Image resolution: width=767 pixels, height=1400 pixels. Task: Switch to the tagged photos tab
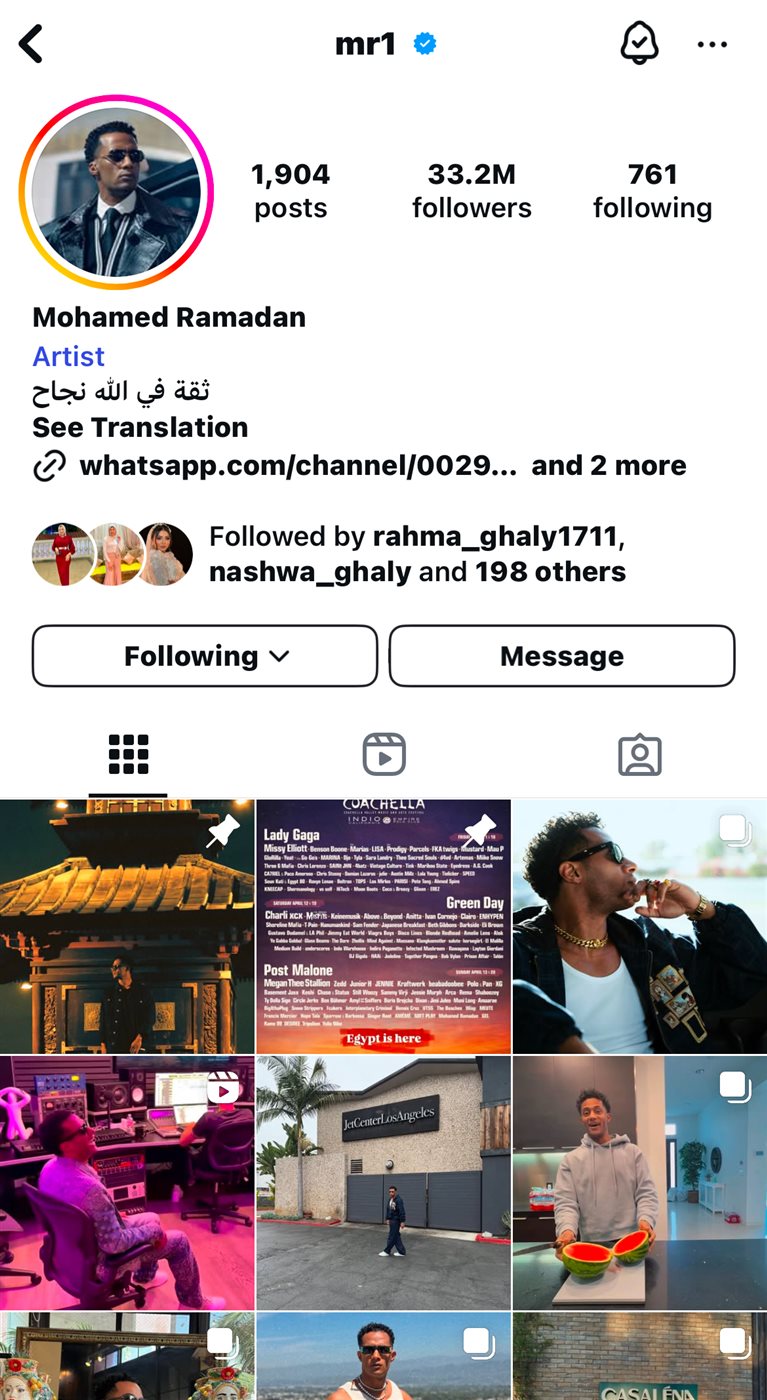tap(639, 754)
